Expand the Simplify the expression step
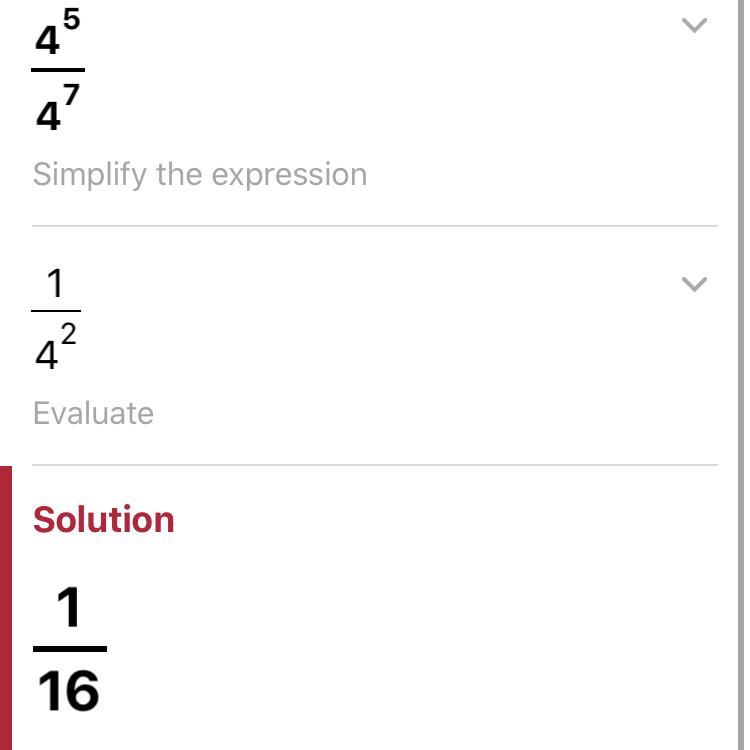 coord(694,26)
